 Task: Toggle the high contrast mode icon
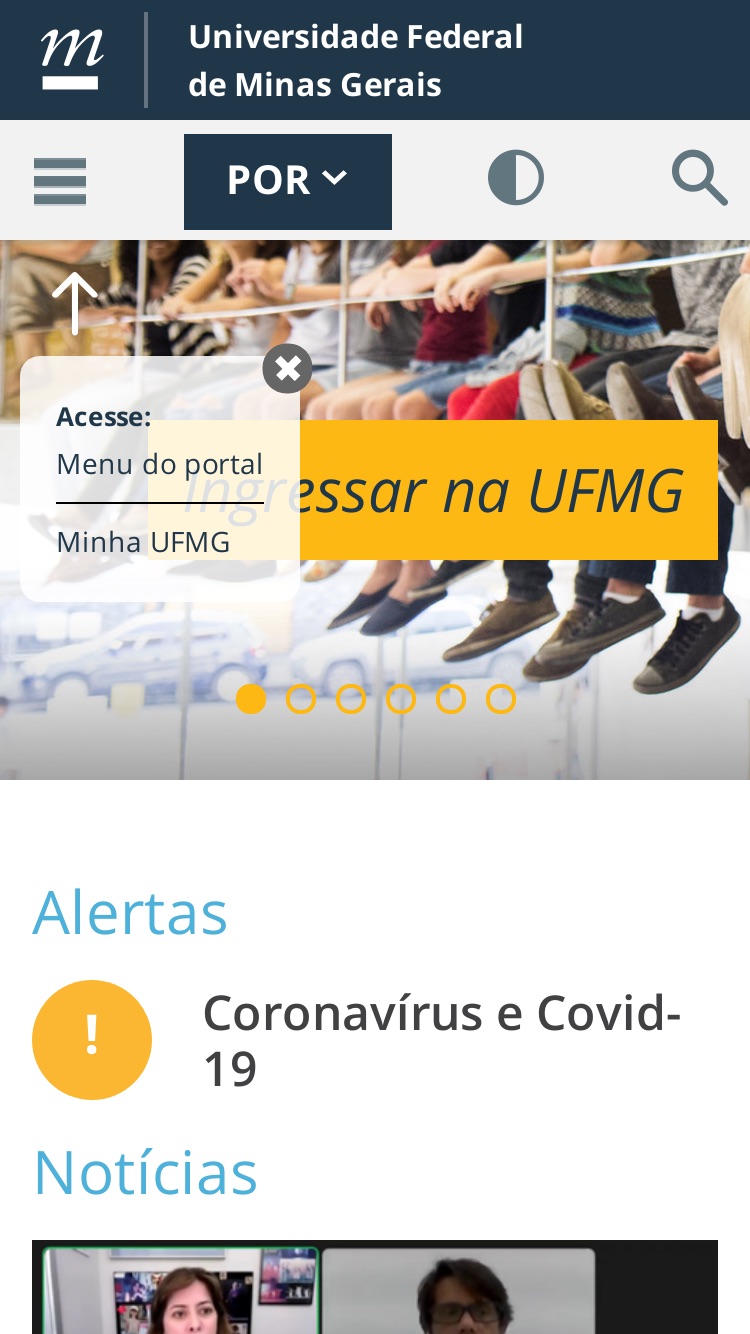(x=516, y=179)
